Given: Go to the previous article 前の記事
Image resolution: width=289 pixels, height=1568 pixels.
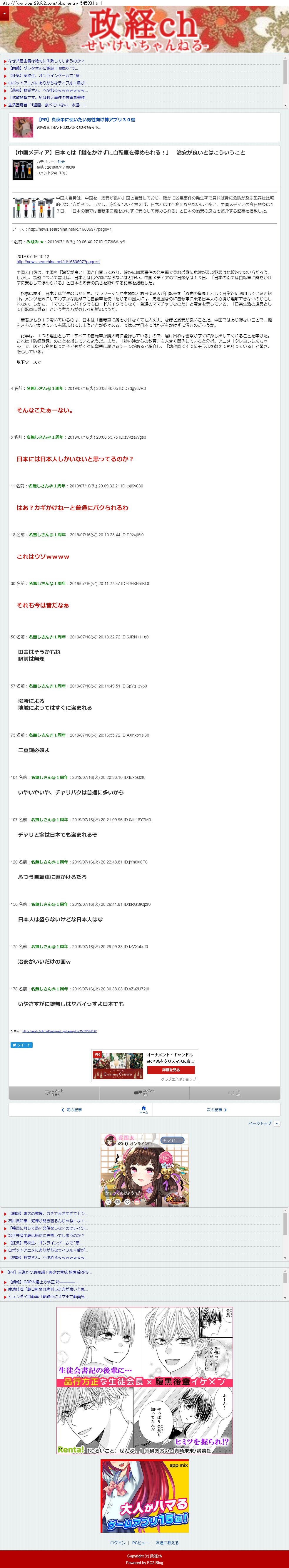Looking at the screenshot, I should (x=72, y=1110).
